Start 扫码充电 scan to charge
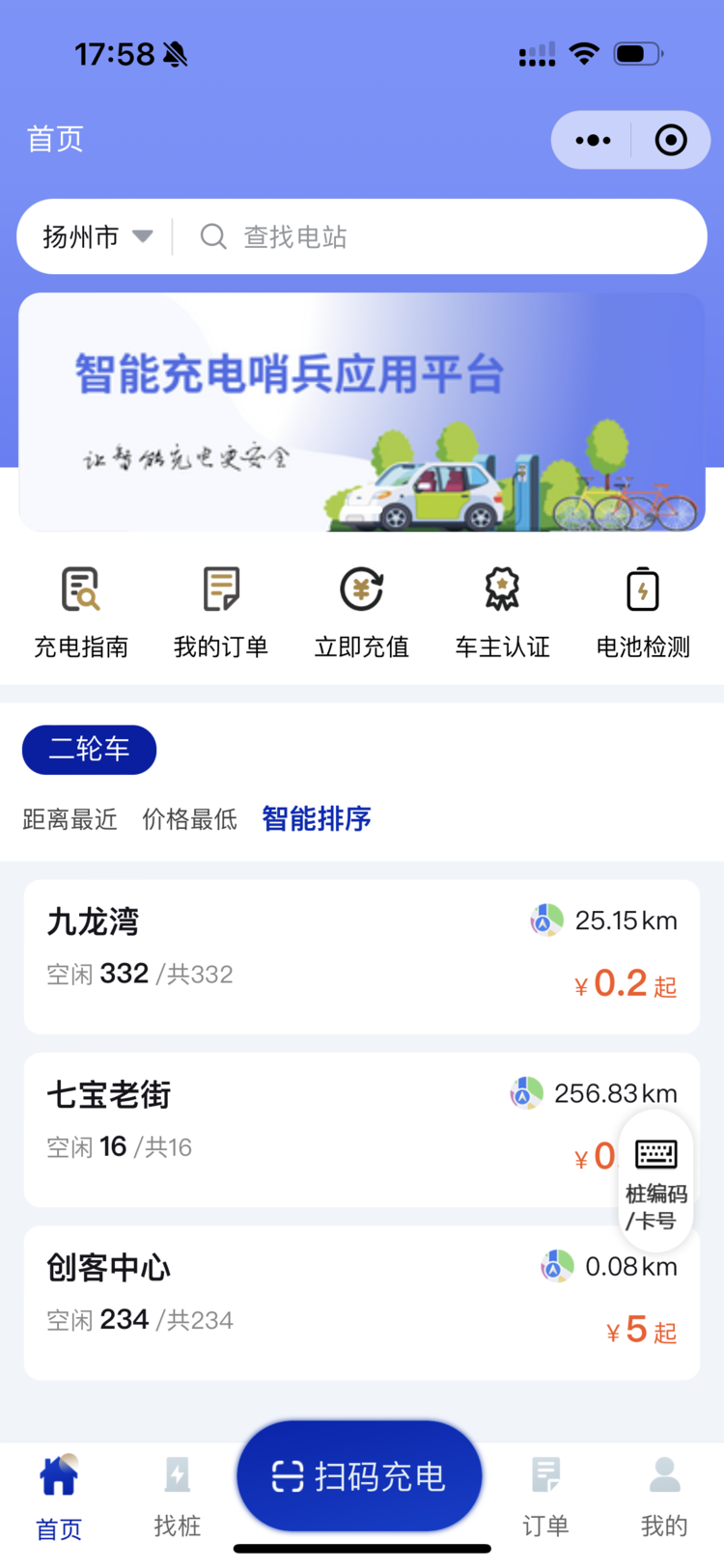Image resolution: width=724 pixels, height=1568 pixels. coord(359,1476)
